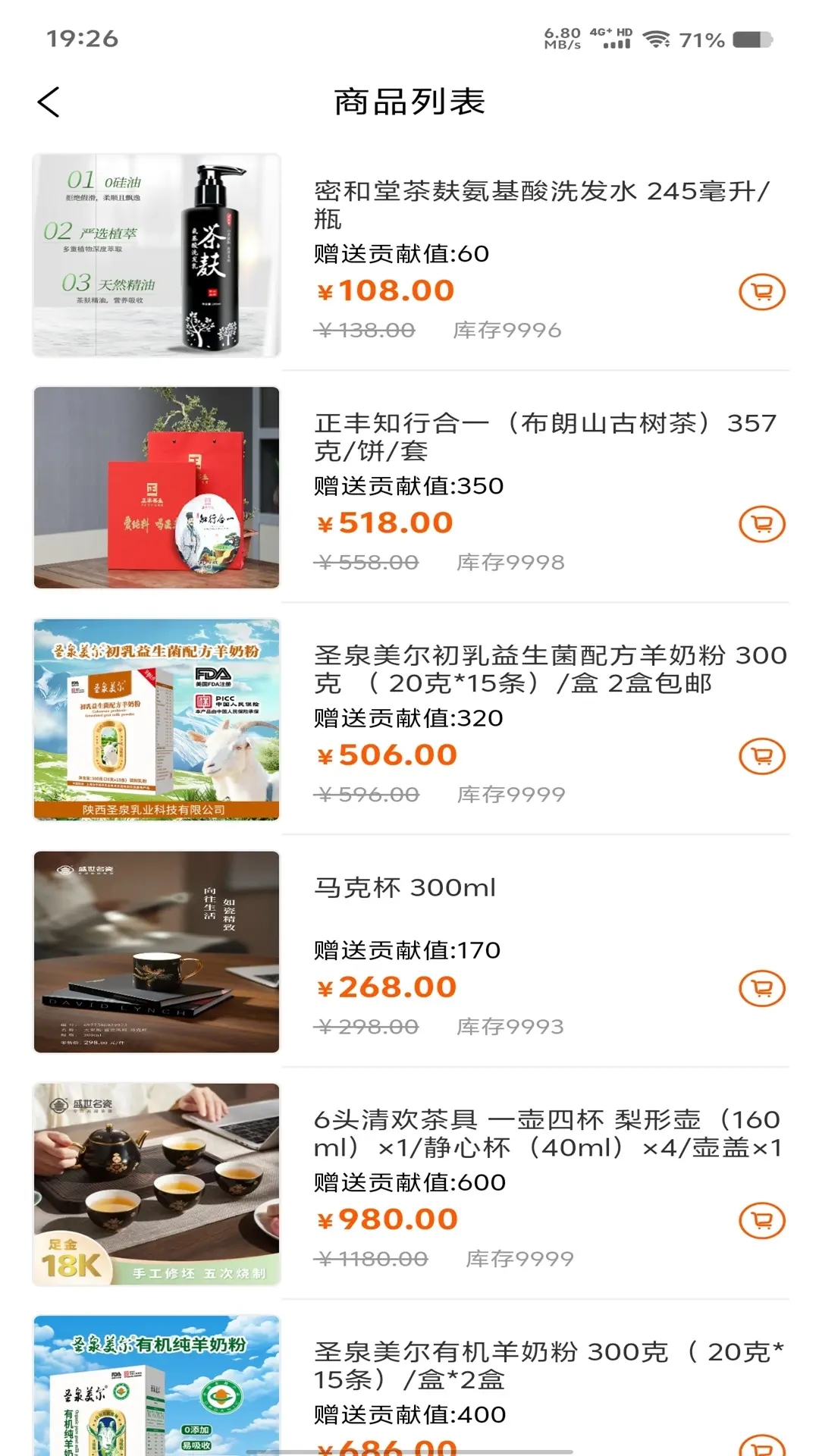Add 正丰知行合一 古树茶 to cart
This screenshot has width=819, height=1456.
pyautogui.click(x=761, y=524)
